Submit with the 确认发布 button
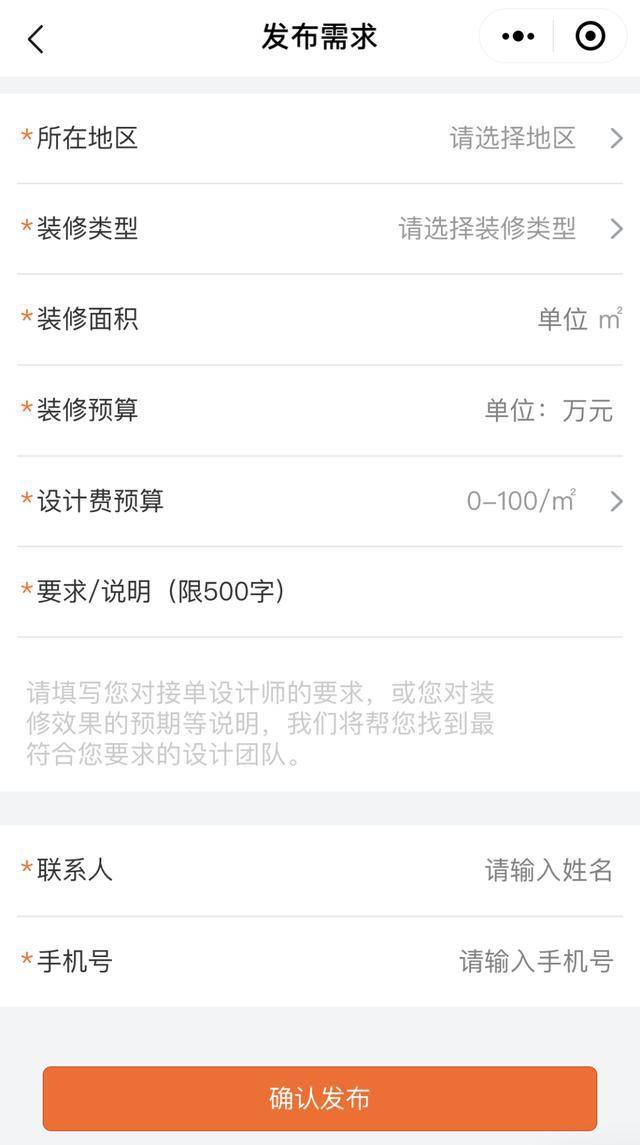This screenshot has width=640, height=1145. [x=320, y=1098]
